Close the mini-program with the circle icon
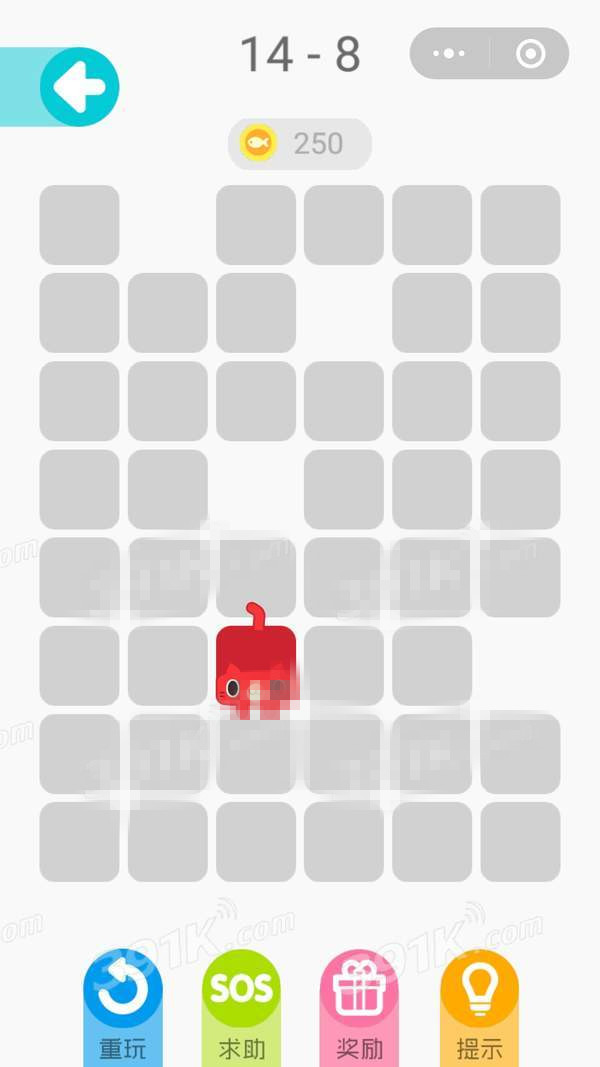Viewport: 600px width, 1067px height. (530, 54)
